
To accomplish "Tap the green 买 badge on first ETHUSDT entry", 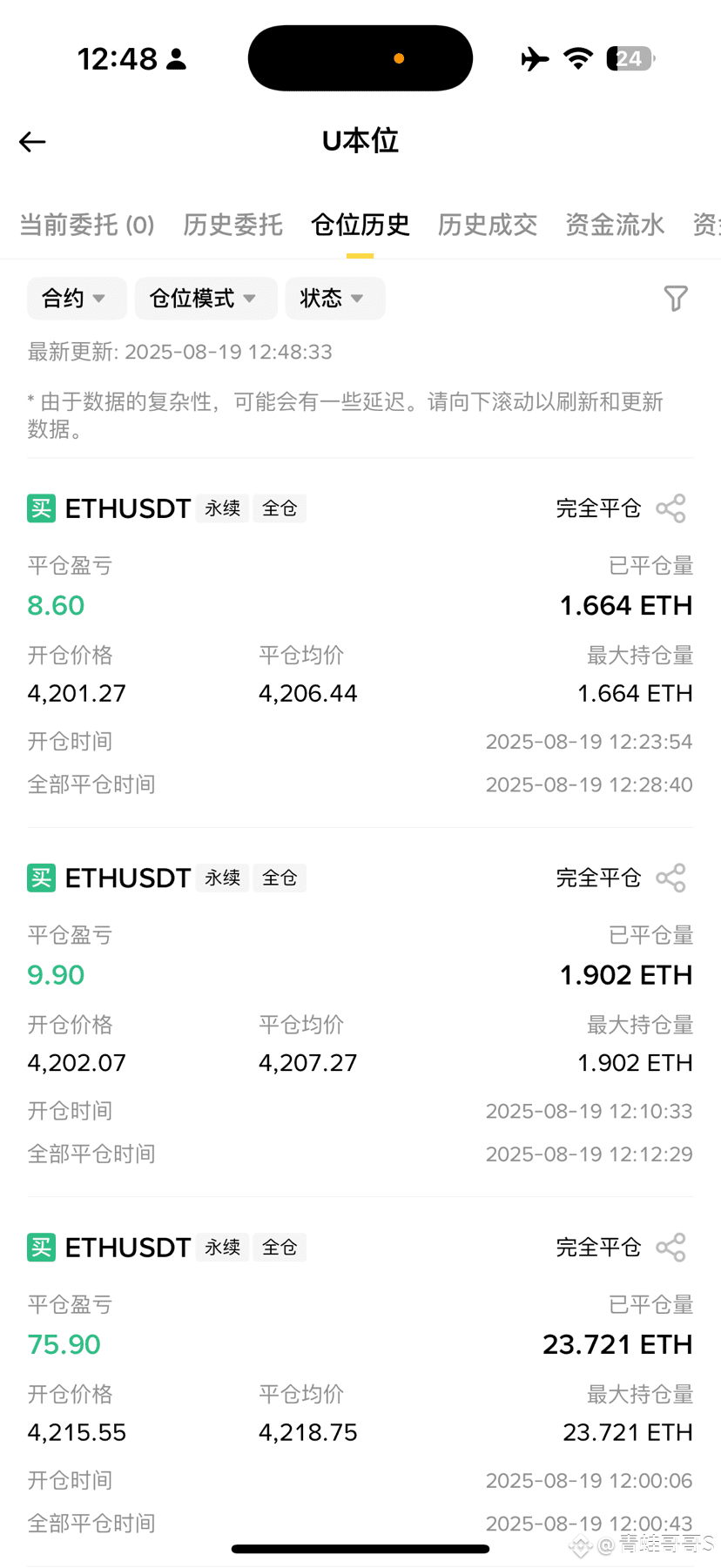I will (x=40, y=508).
